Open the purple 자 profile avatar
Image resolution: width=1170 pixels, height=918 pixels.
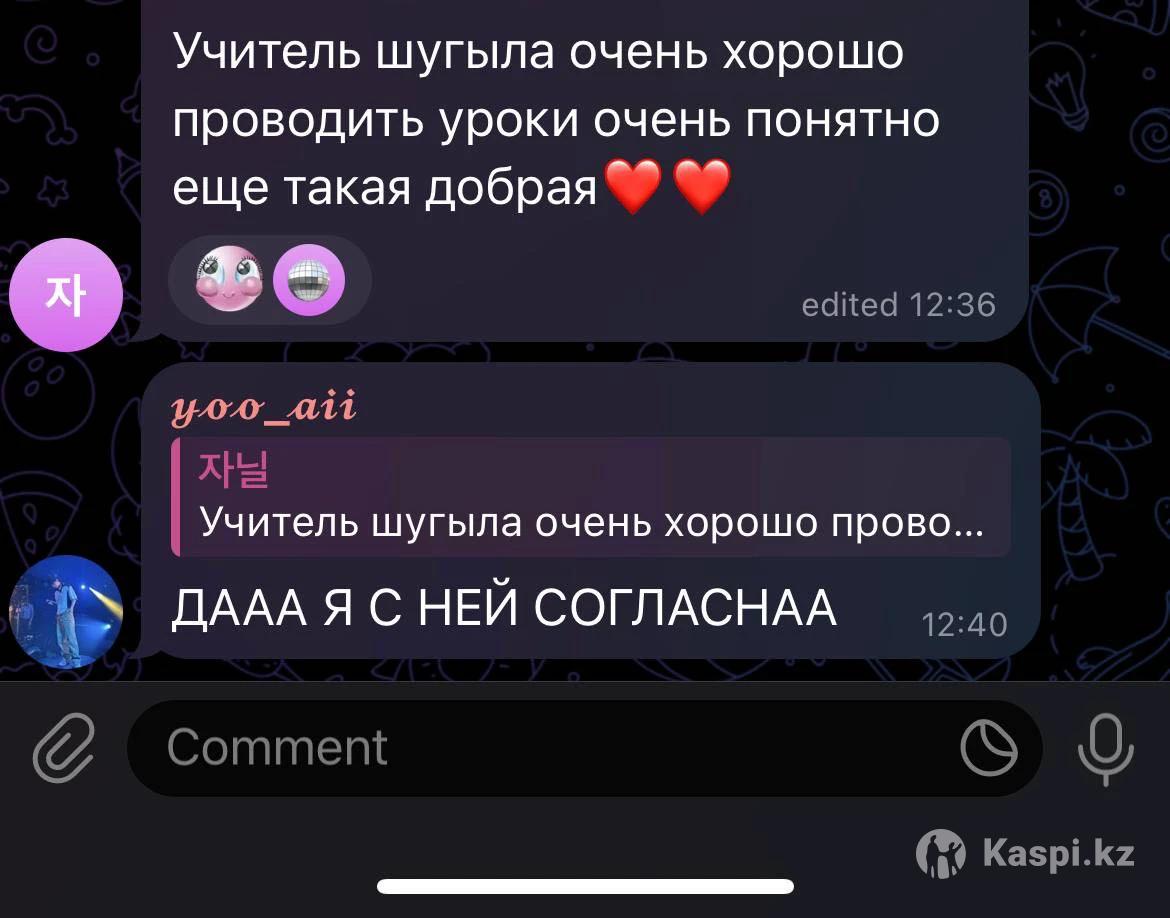(65, 295)
